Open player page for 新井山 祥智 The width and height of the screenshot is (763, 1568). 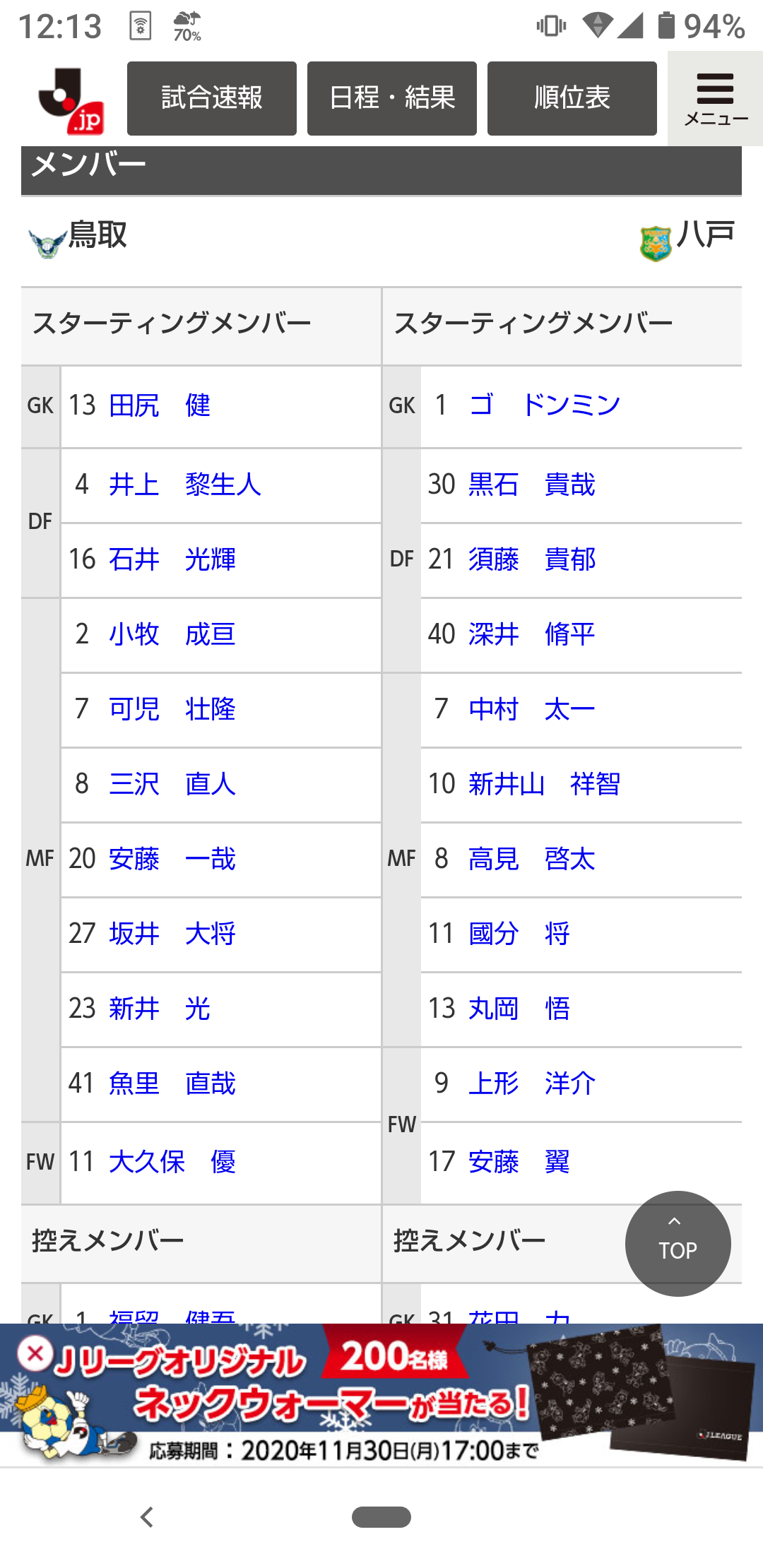coord(545,784)
